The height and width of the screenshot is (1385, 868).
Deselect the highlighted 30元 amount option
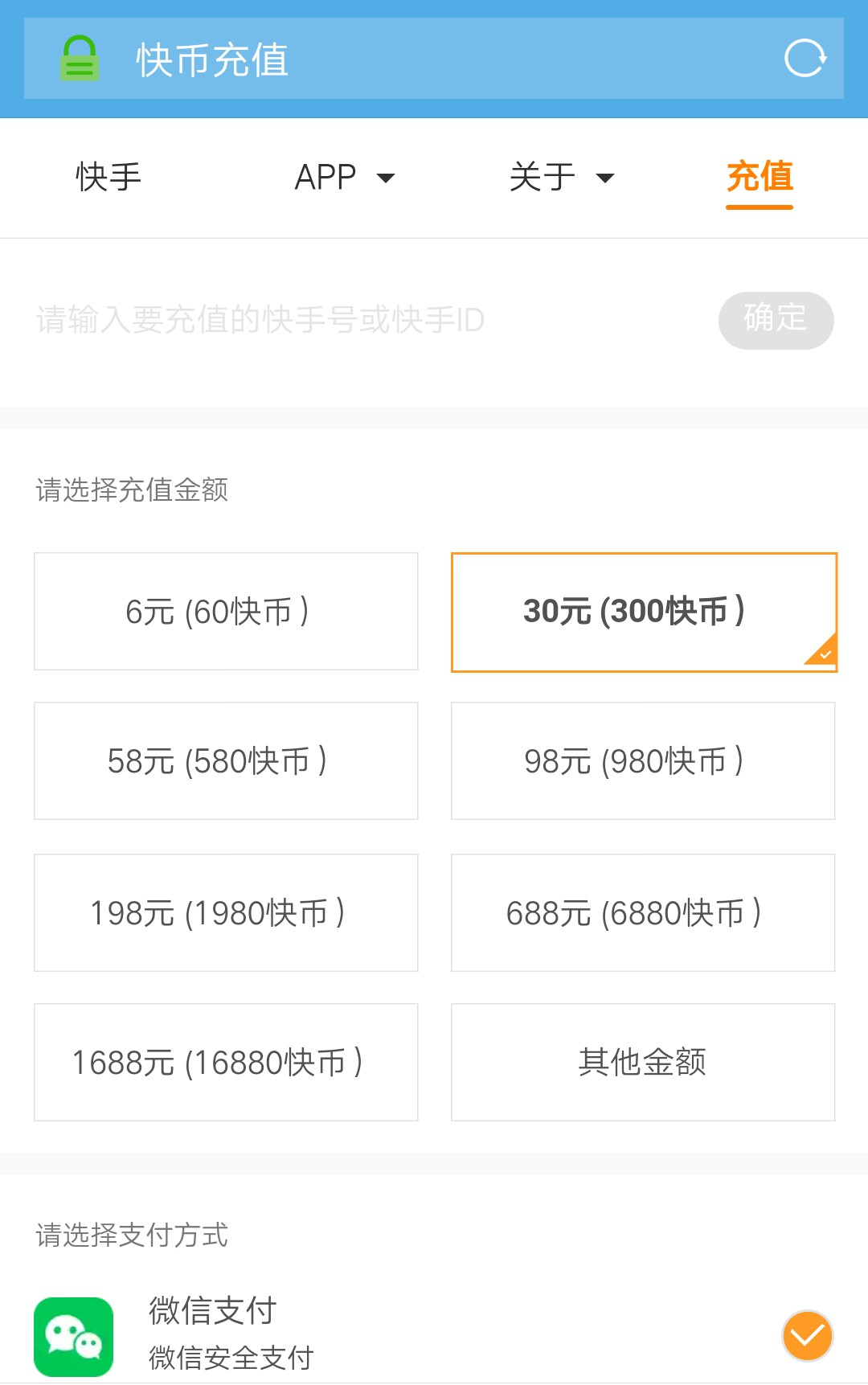(643, 611)
